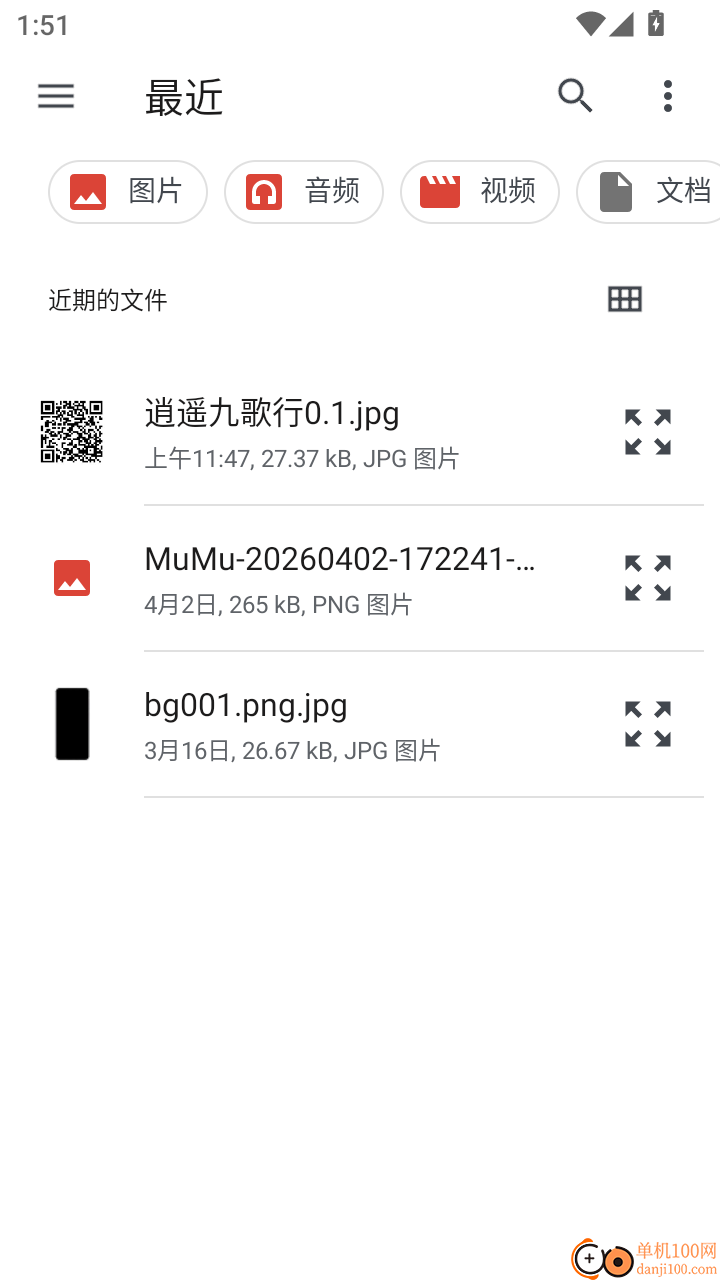
Task: Expand 逍遥九歌行0.1.jpg to fullscreen preview
Action: pyautogui.click(x=647, y=431)
